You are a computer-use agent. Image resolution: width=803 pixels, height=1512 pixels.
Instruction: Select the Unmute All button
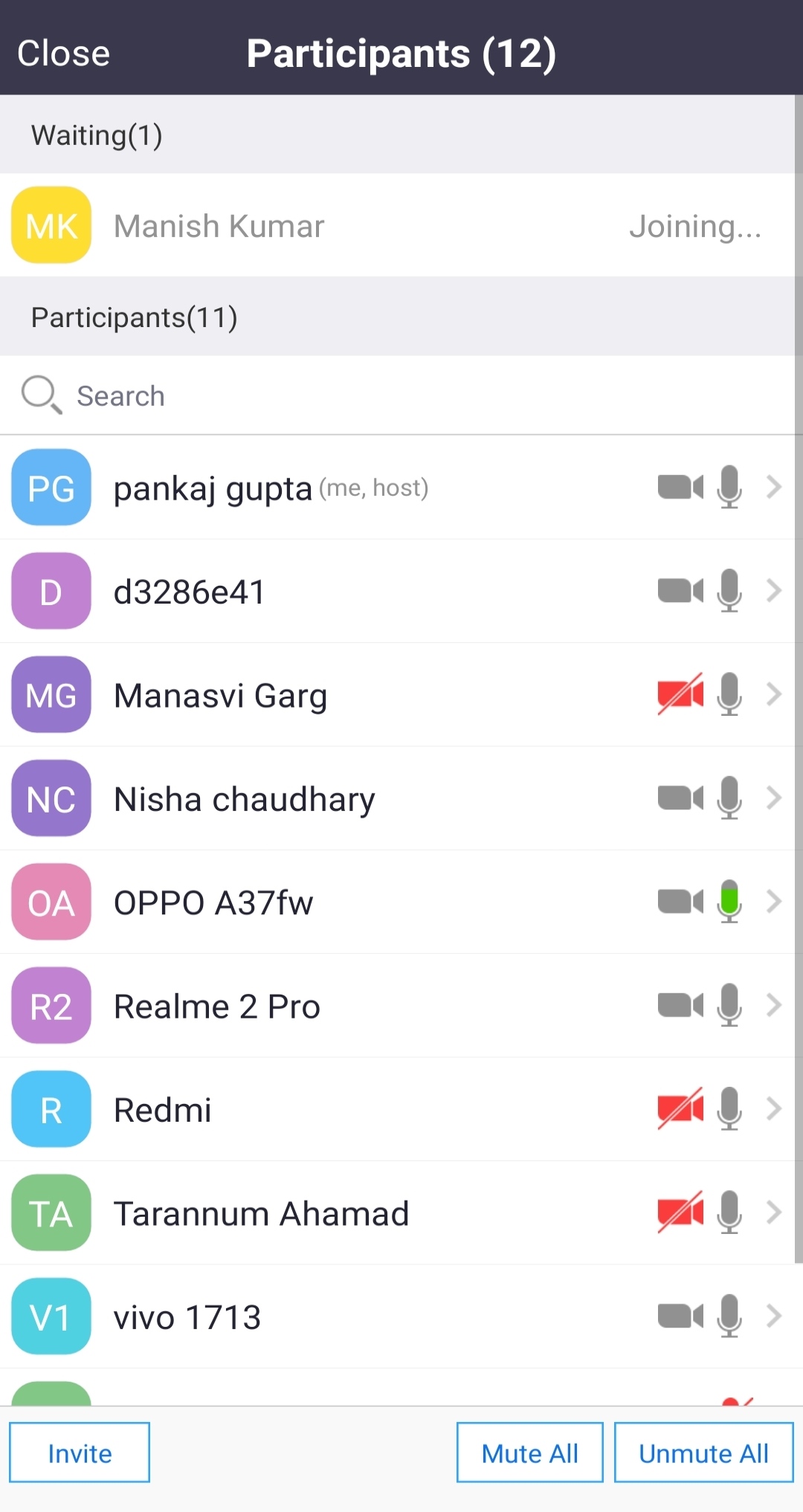coord(703,1453)
